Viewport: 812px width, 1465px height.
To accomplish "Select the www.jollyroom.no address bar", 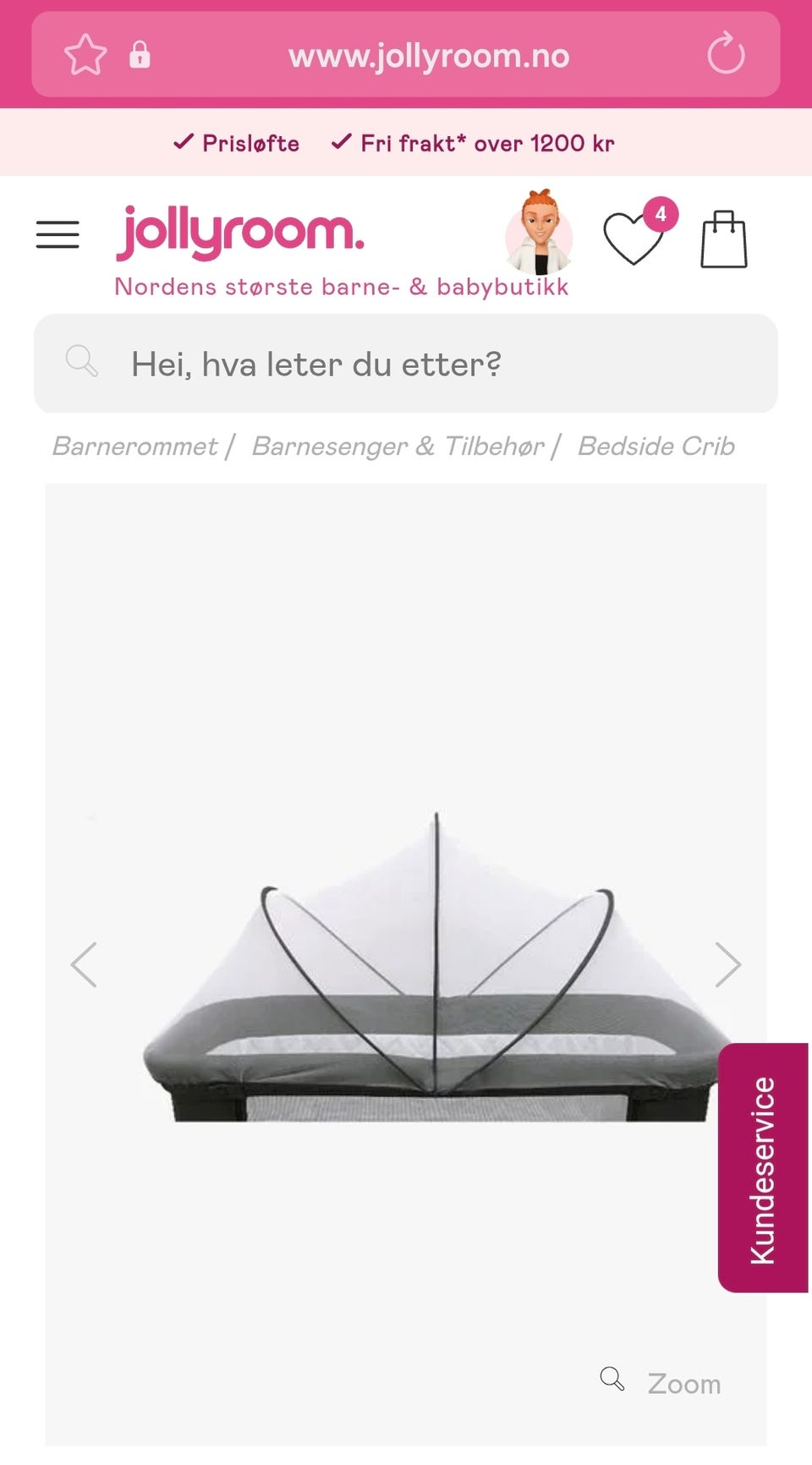I will [x=429, y=54].
